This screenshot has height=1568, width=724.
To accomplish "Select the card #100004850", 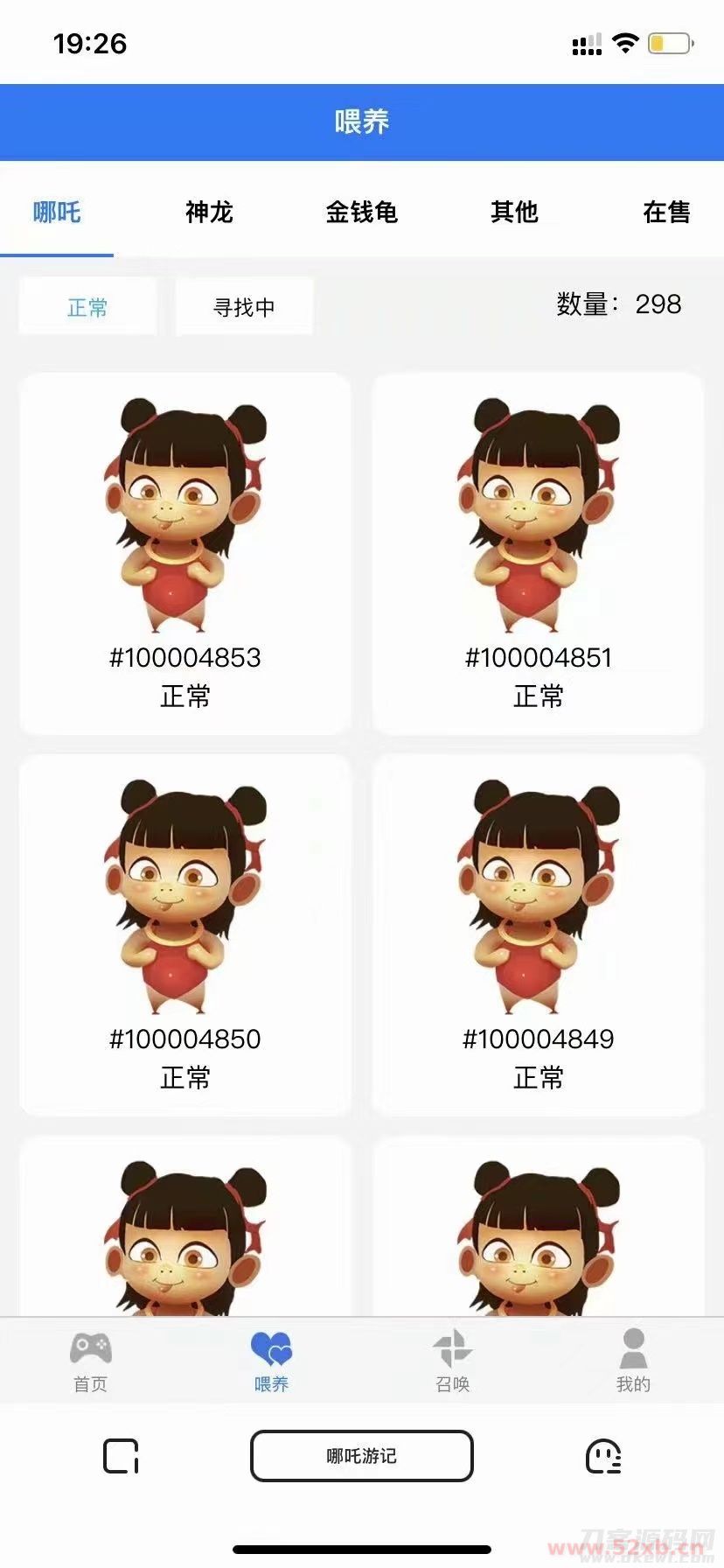I will (x=185, y=934).
